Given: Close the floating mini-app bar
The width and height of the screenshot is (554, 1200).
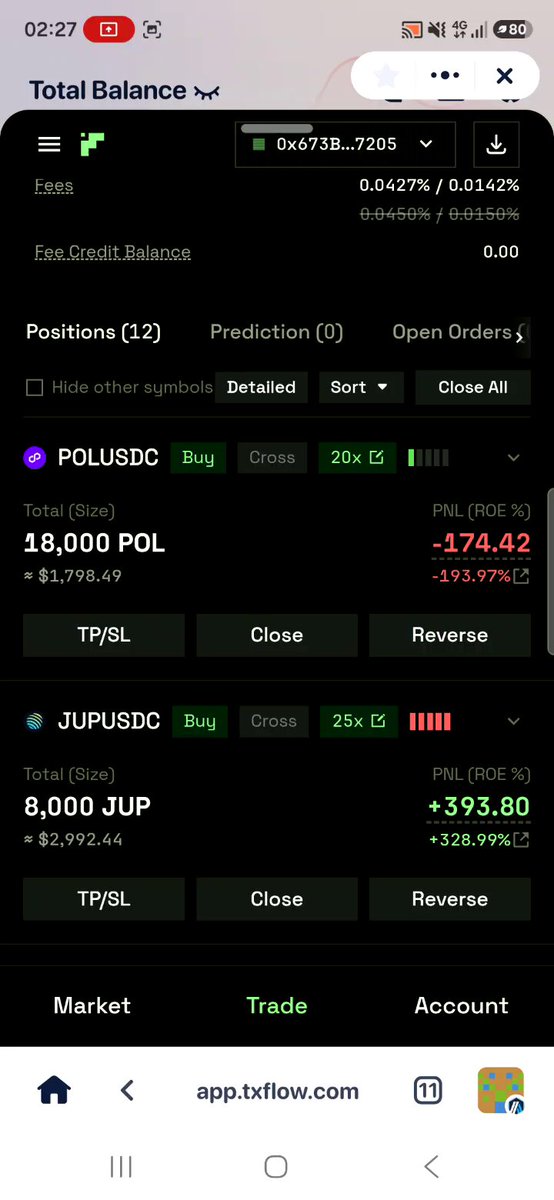Looking at the screenshot, I should [505, 76].
